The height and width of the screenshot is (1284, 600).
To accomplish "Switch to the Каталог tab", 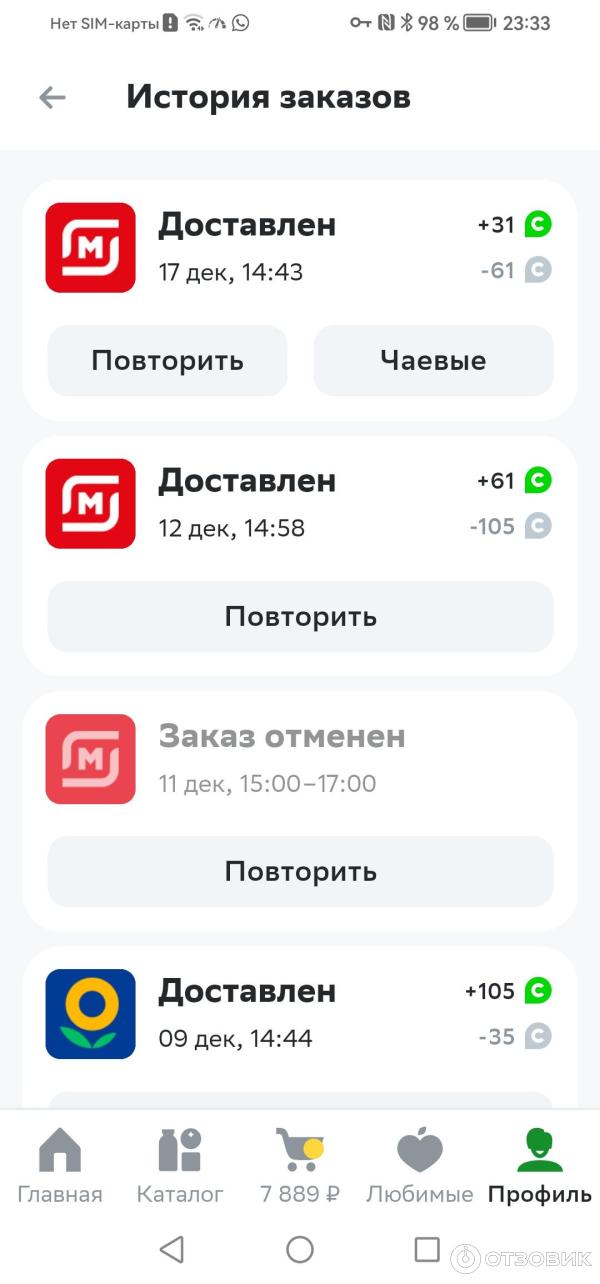I will pyautogui.click(x=180, y=1166).
